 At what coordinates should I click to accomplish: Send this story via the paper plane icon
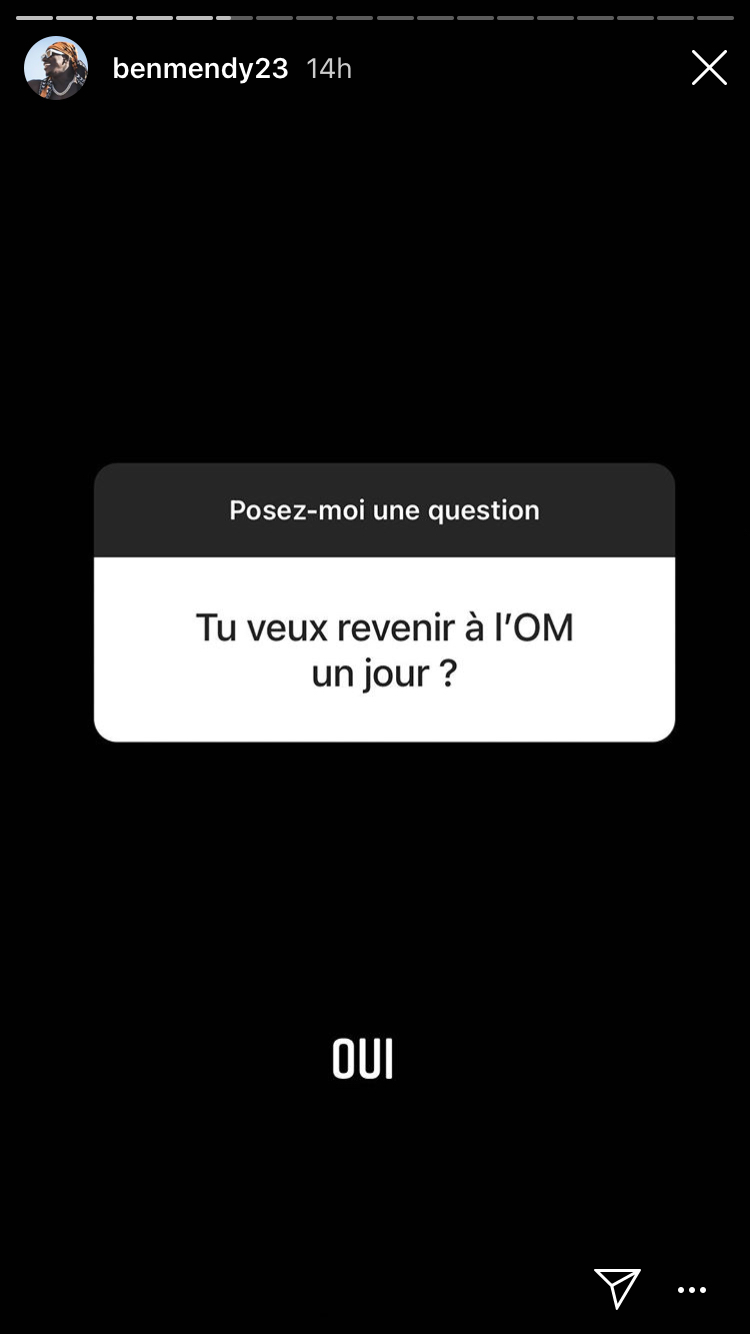(x=617, y=1289)
